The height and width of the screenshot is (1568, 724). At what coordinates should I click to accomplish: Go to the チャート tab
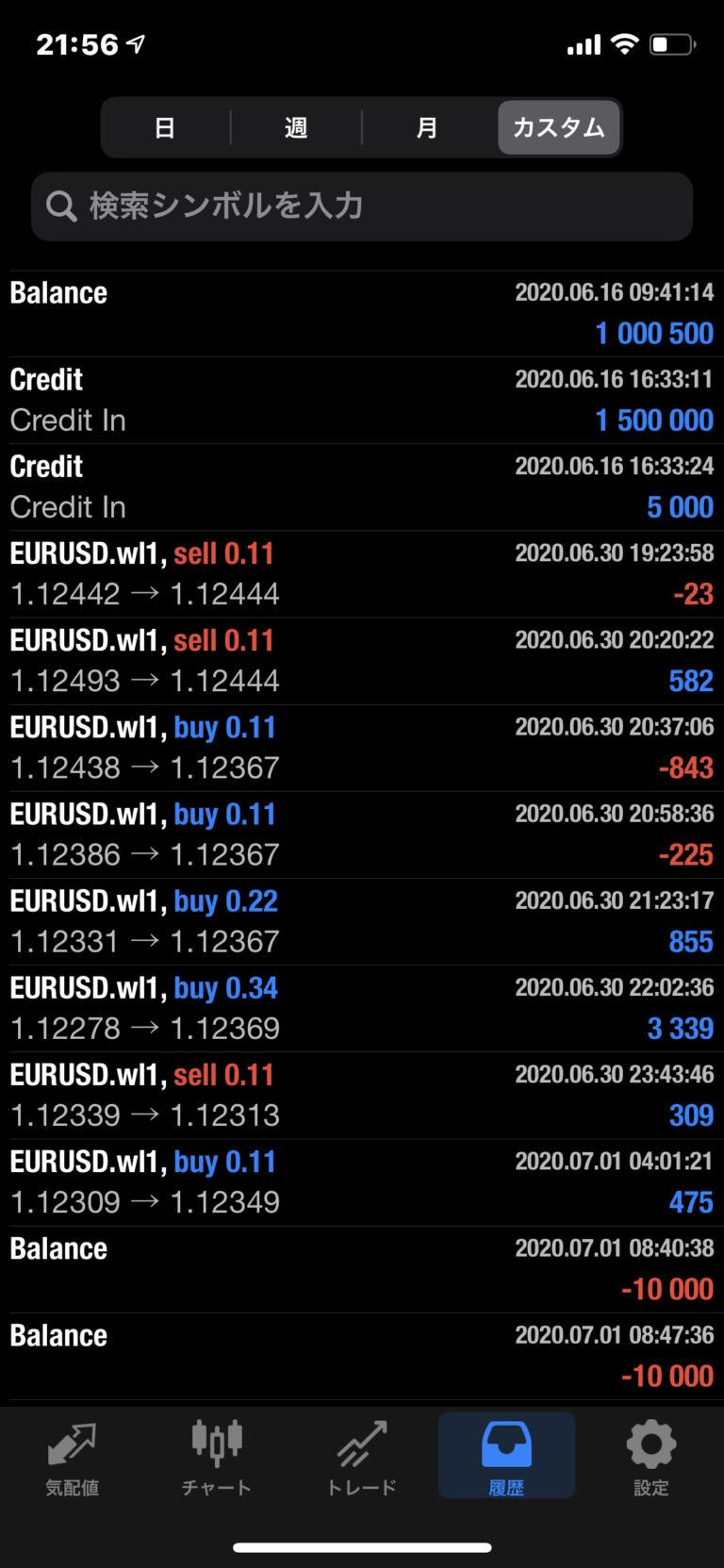tap(217, 1458)
